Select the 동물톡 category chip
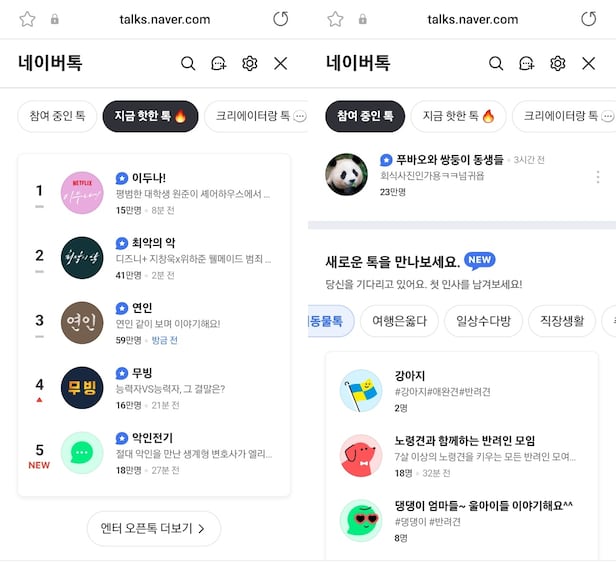 [x=331, y=321]
